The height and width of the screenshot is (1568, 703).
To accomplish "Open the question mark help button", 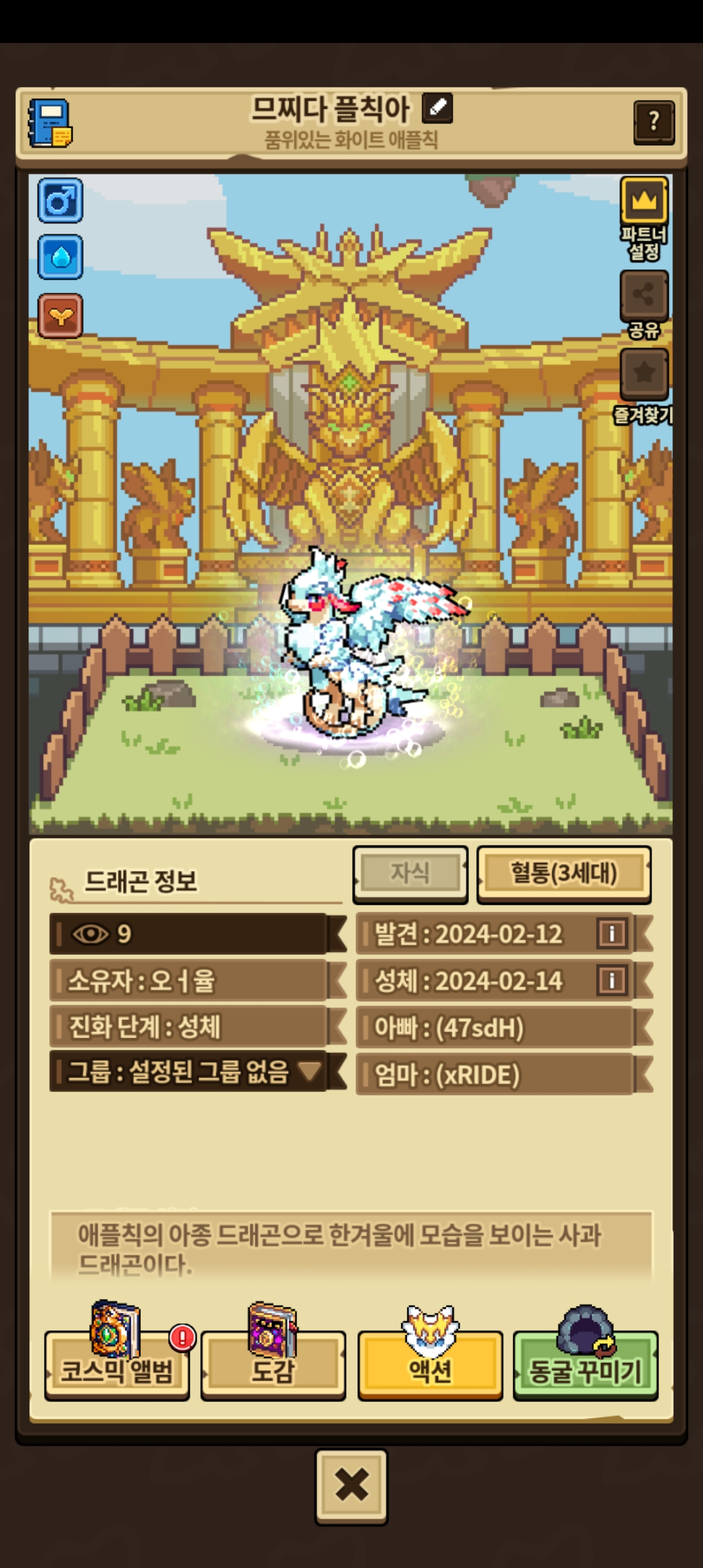I will 654,122.
